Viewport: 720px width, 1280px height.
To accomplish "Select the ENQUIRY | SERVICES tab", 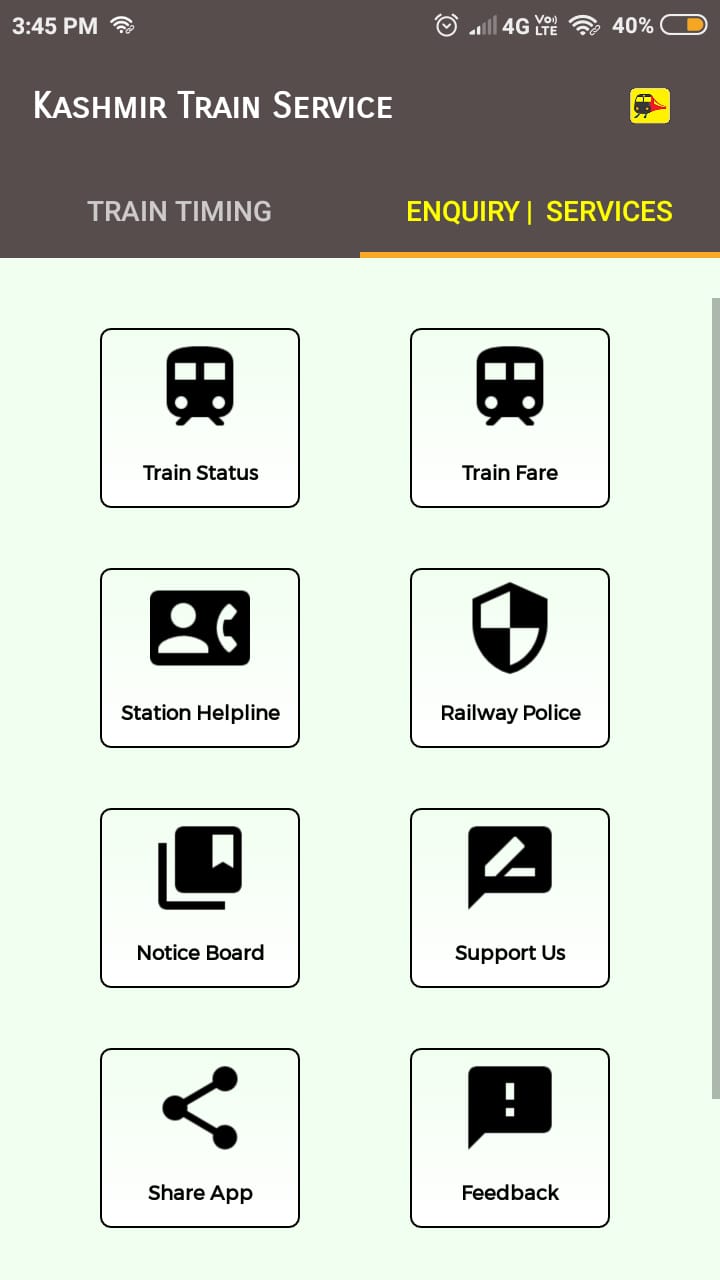I will pos(539,211).
